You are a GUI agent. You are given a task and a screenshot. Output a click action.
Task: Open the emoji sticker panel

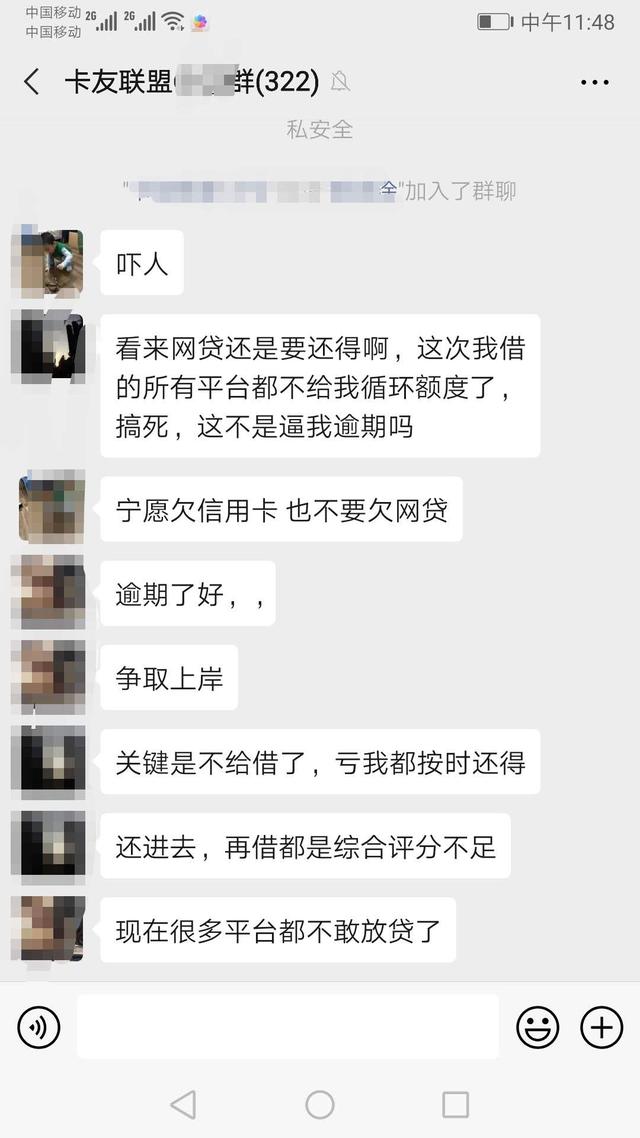pyautogui.click(x=537, y=1027)
